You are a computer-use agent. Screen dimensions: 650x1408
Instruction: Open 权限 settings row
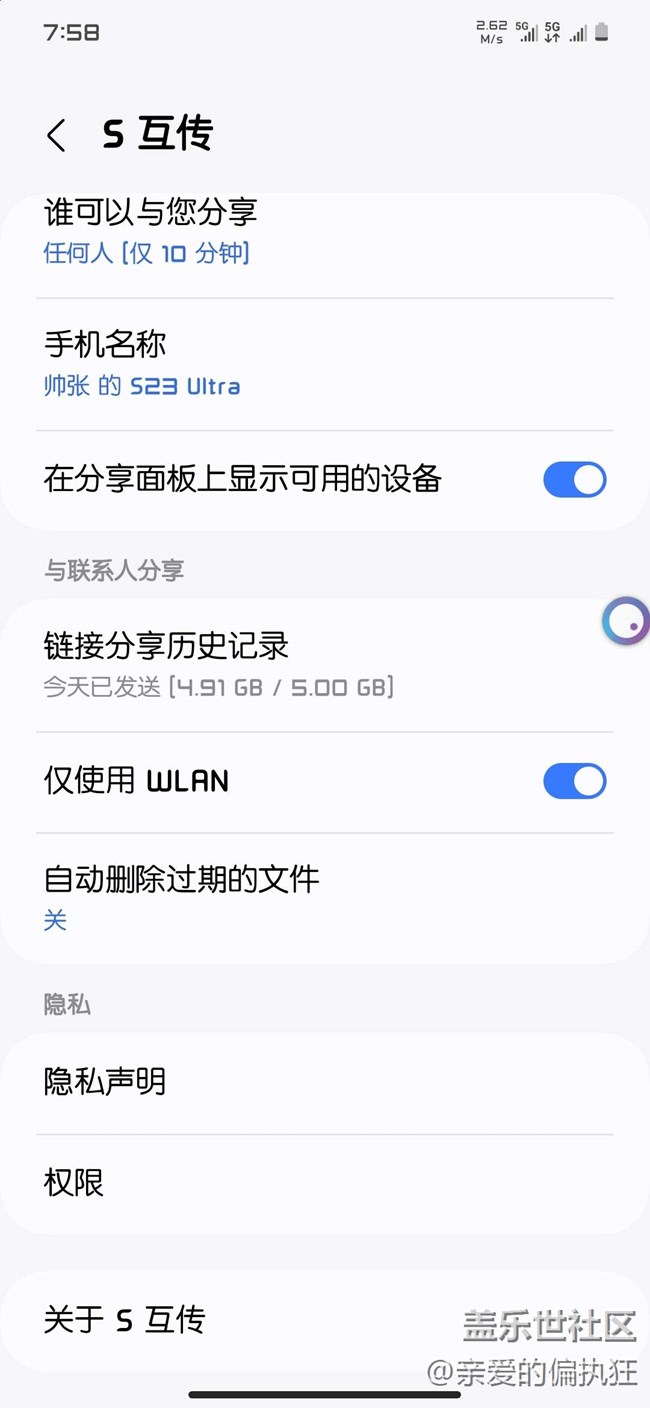coord(325,1184)
